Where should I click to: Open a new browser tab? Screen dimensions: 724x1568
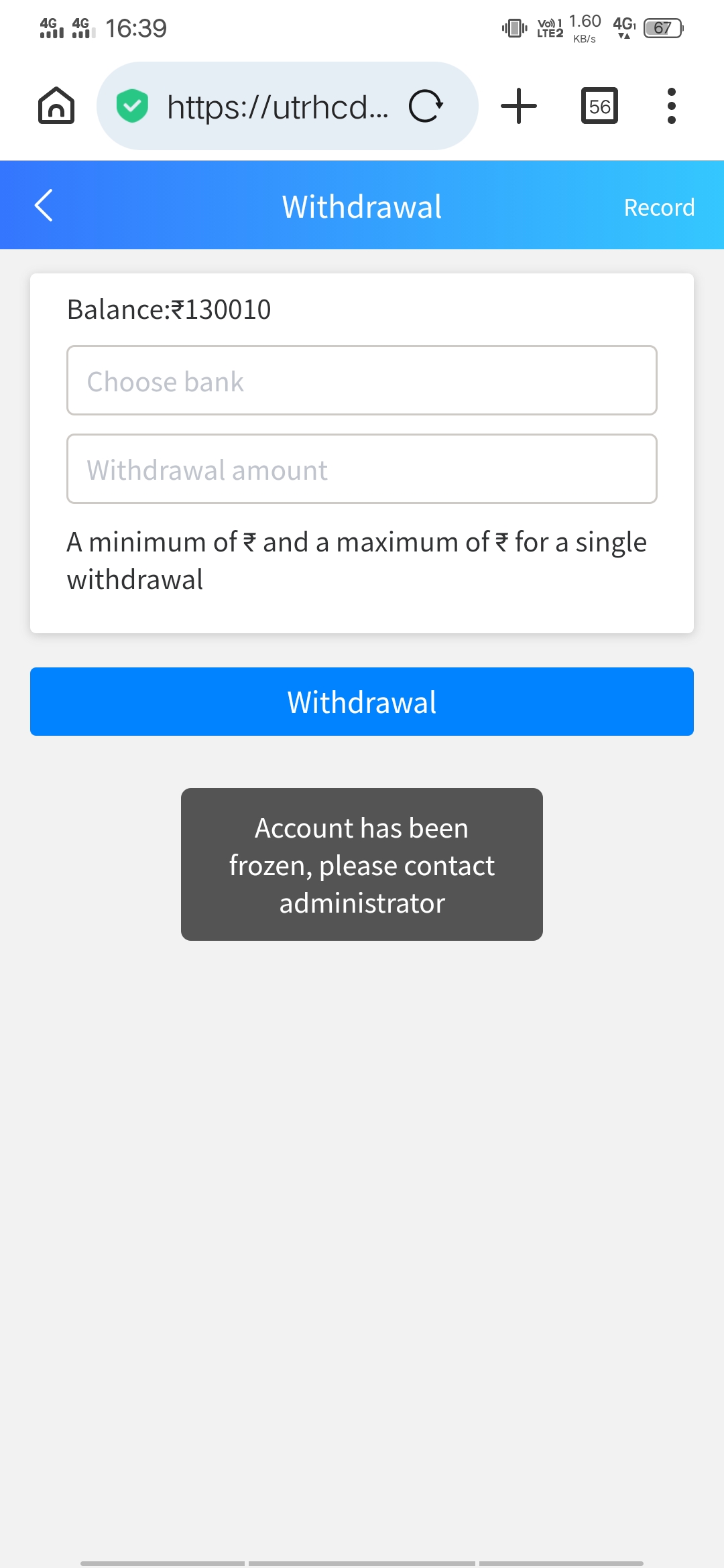point(519,106)
